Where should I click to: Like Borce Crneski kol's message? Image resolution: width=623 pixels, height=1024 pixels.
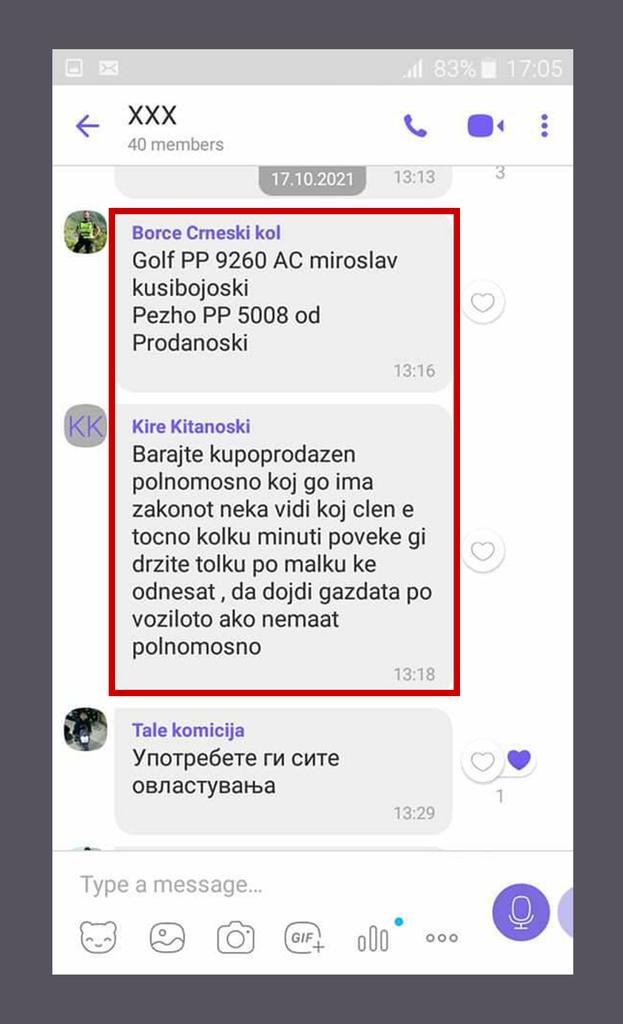click(x=483, y=302)
